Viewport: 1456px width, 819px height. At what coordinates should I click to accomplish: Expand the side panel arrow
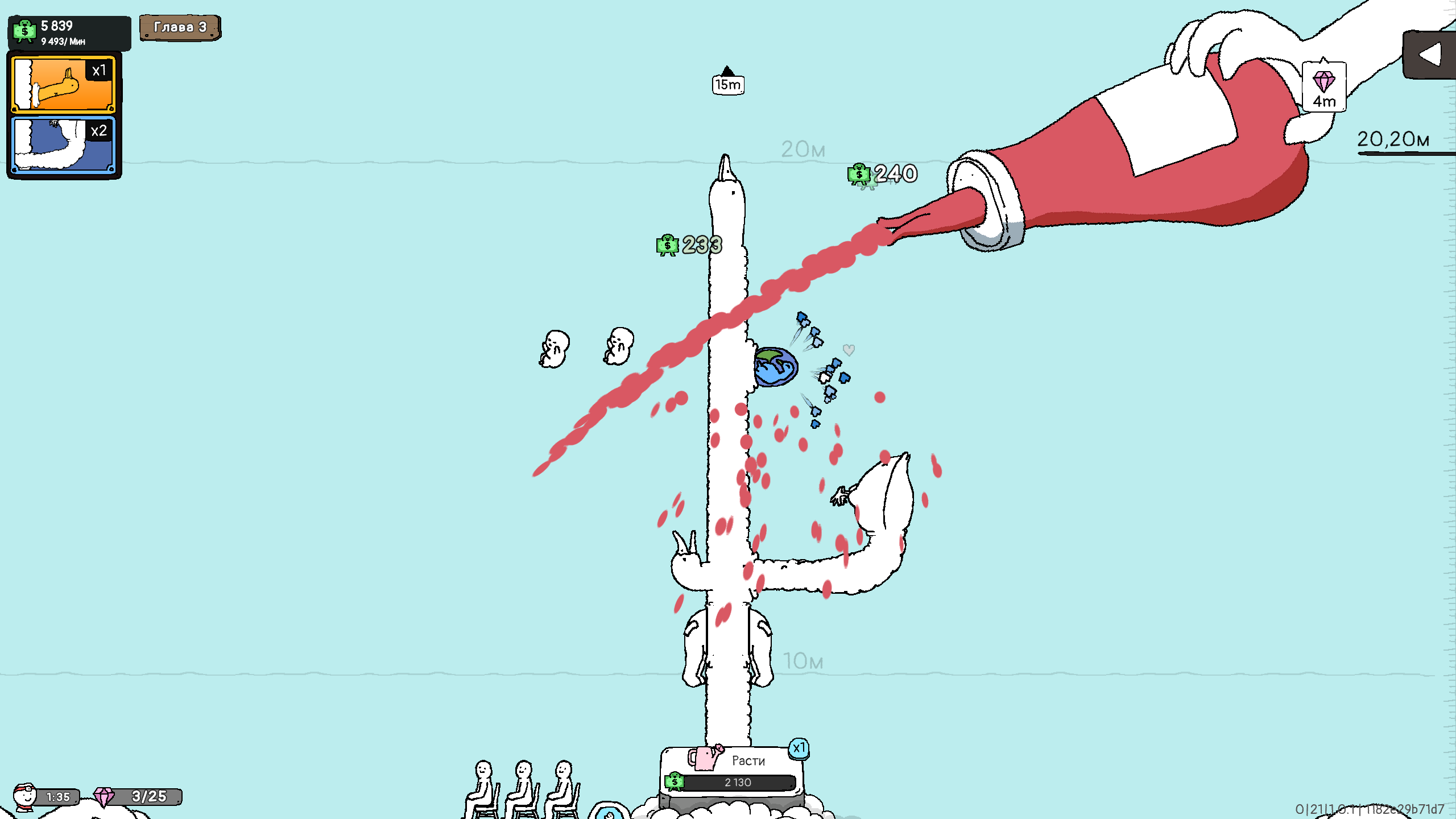tap(1430, 55)
